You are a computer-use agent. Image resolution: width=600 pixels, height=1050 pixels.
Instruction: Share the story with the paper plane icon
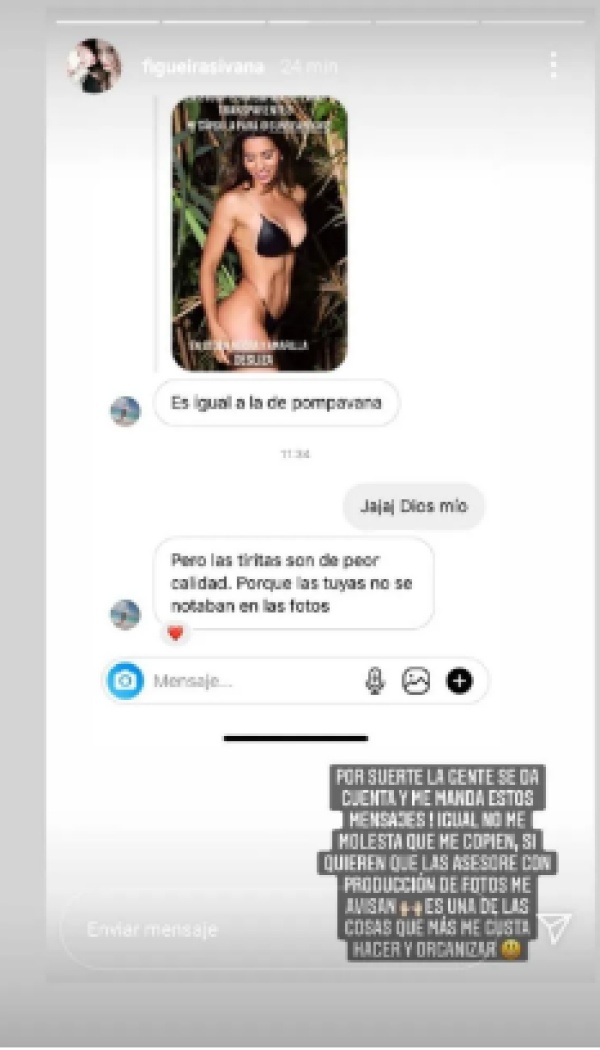click(x=554, y=928)
